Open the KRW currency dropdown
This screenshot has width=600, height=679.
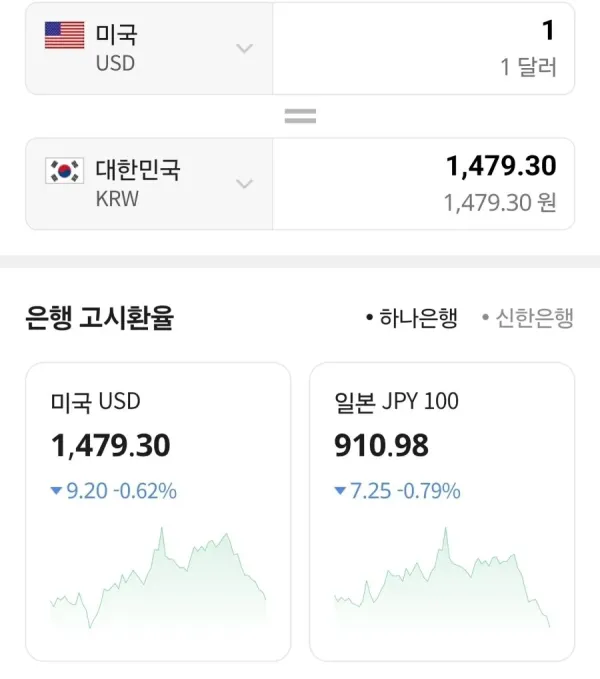pyautogui.click(x=149, y=184)
